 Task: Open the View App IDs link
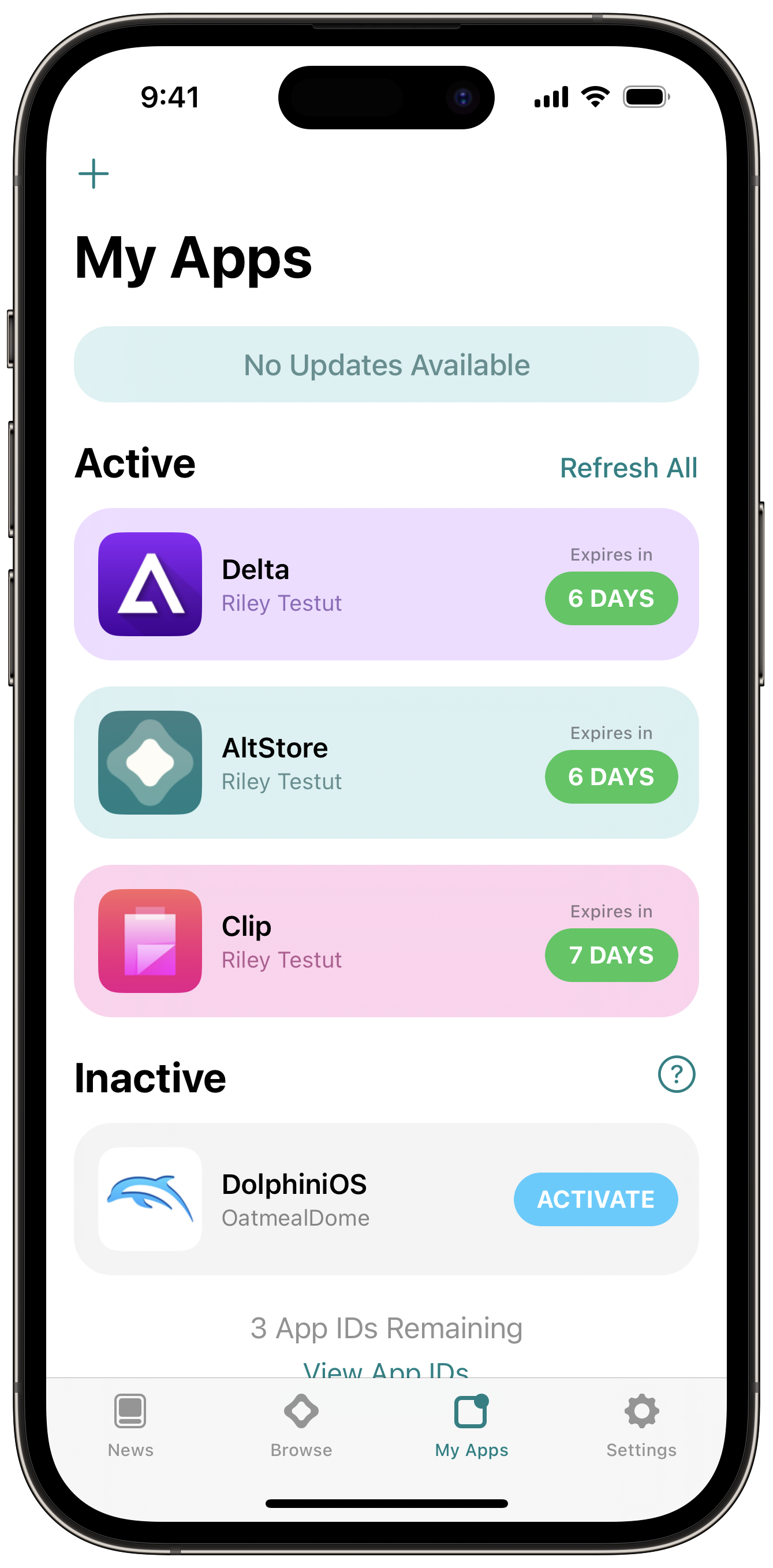click(386, 1368)
